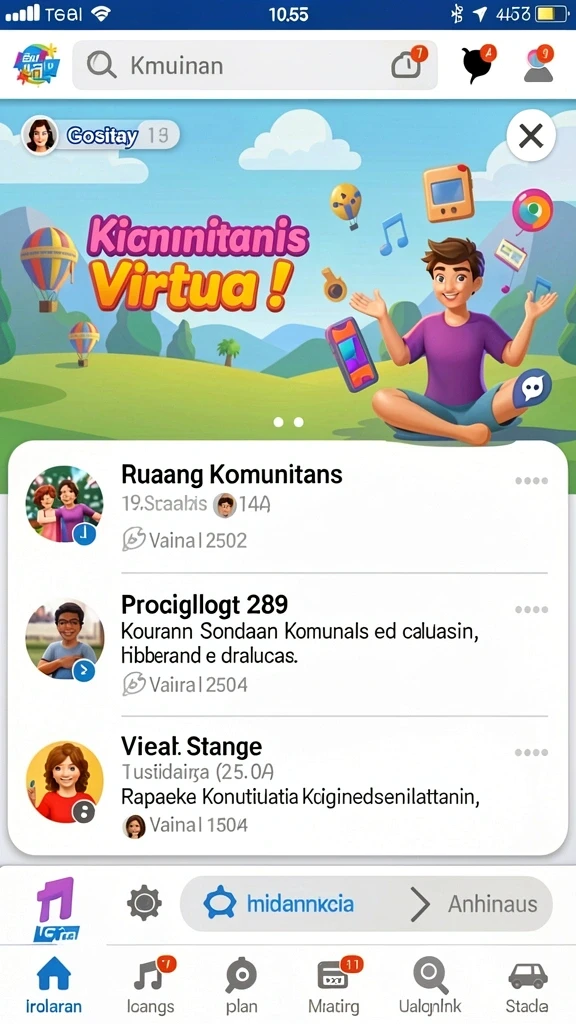Open the Procigllogt 289 row

(x=287, y=645)
